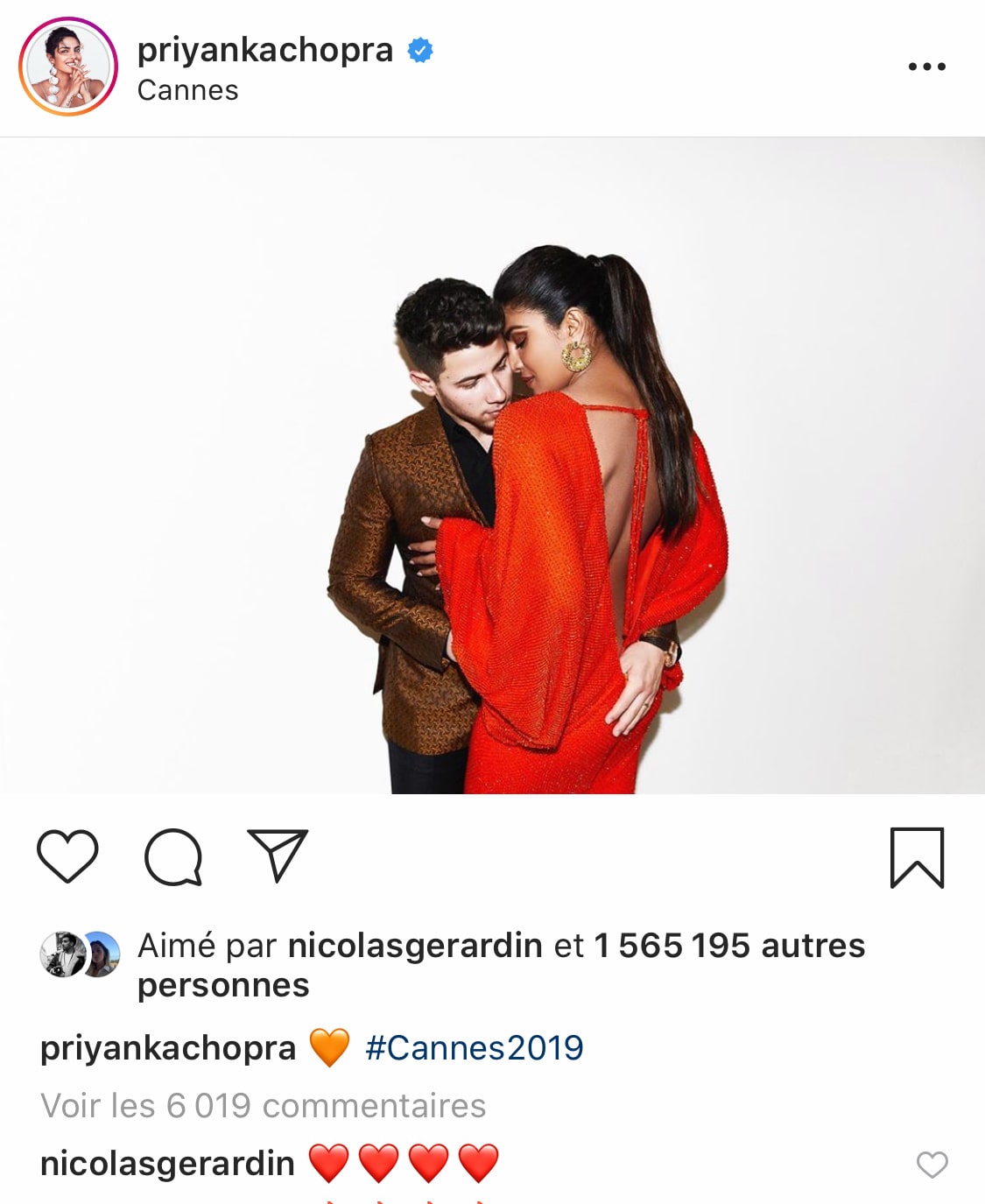
Task: Like priyankachopra's post with the heart
Action: pyautogui.click(x=67, y=855)
